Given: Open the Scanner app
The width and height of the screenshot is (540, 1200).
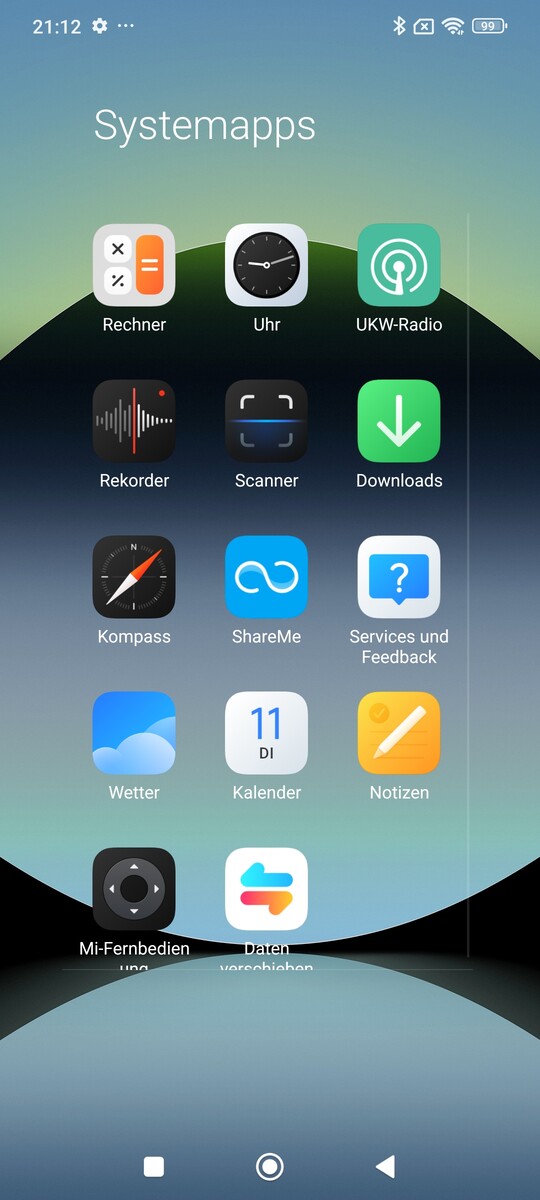Looking at the screenshot, I should (x=266, y=421).
